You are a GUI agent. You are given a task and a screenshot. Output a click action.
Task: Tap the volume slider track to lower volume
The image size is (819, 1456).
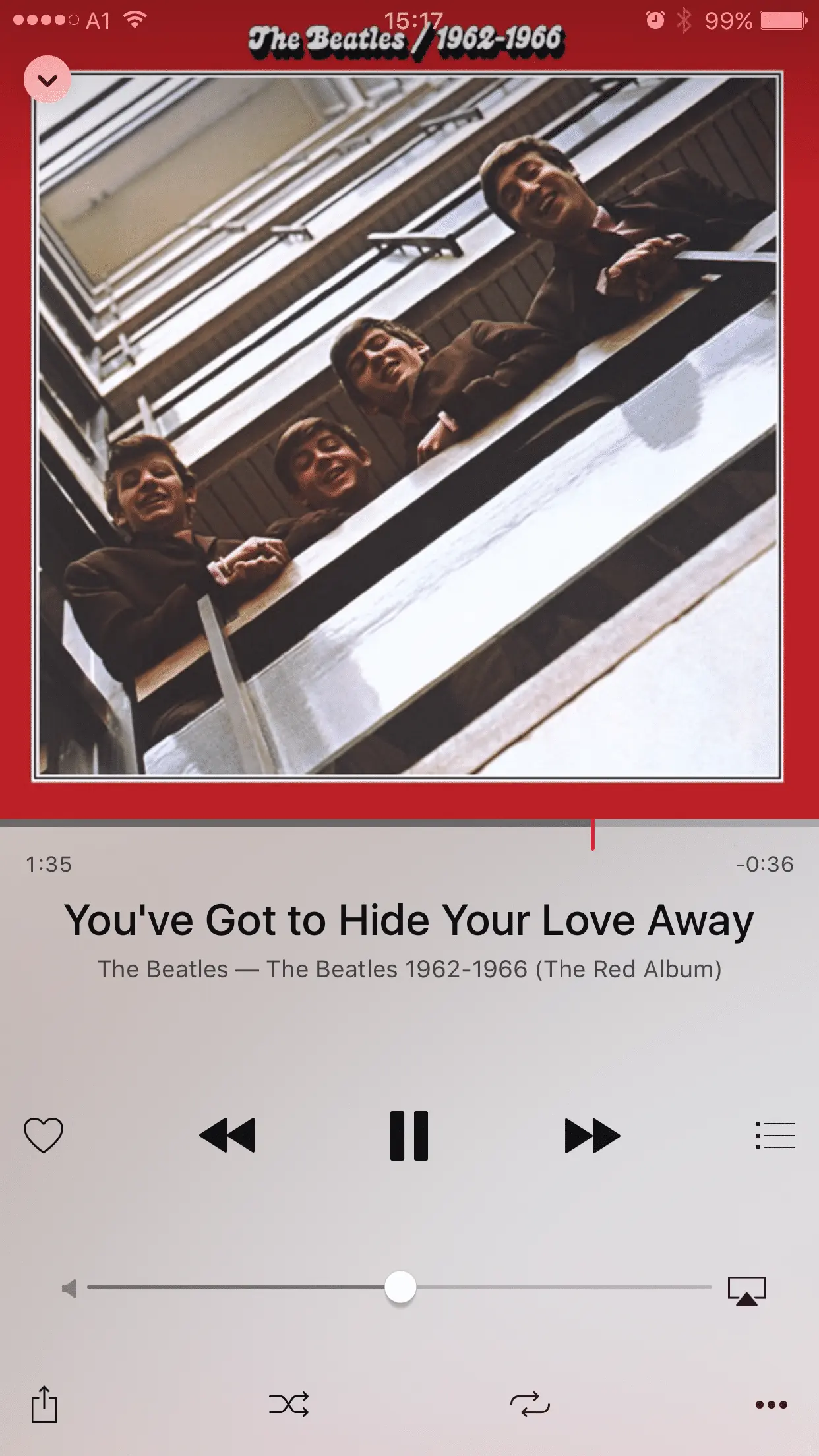[x=231, y=1287]
